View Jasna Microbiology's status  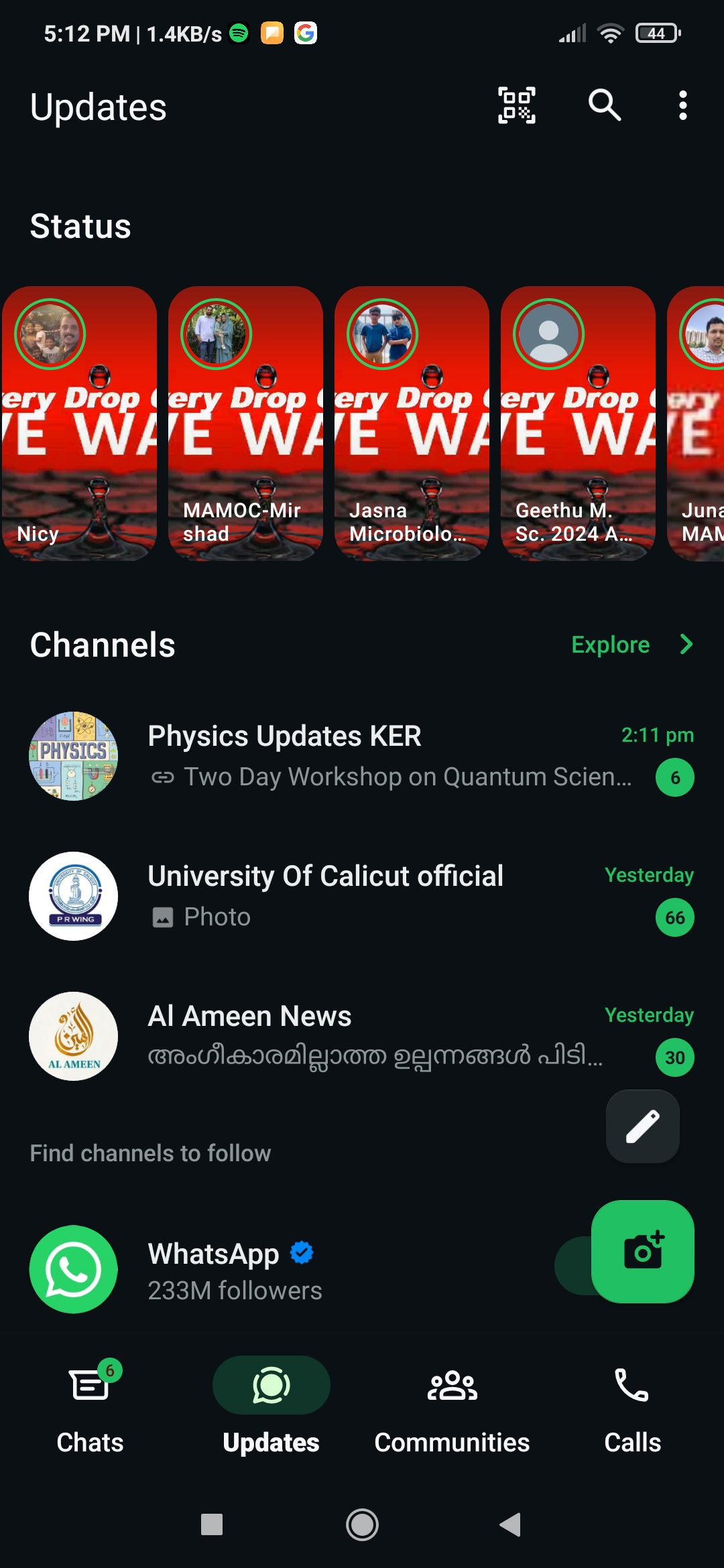coord(412,423)
